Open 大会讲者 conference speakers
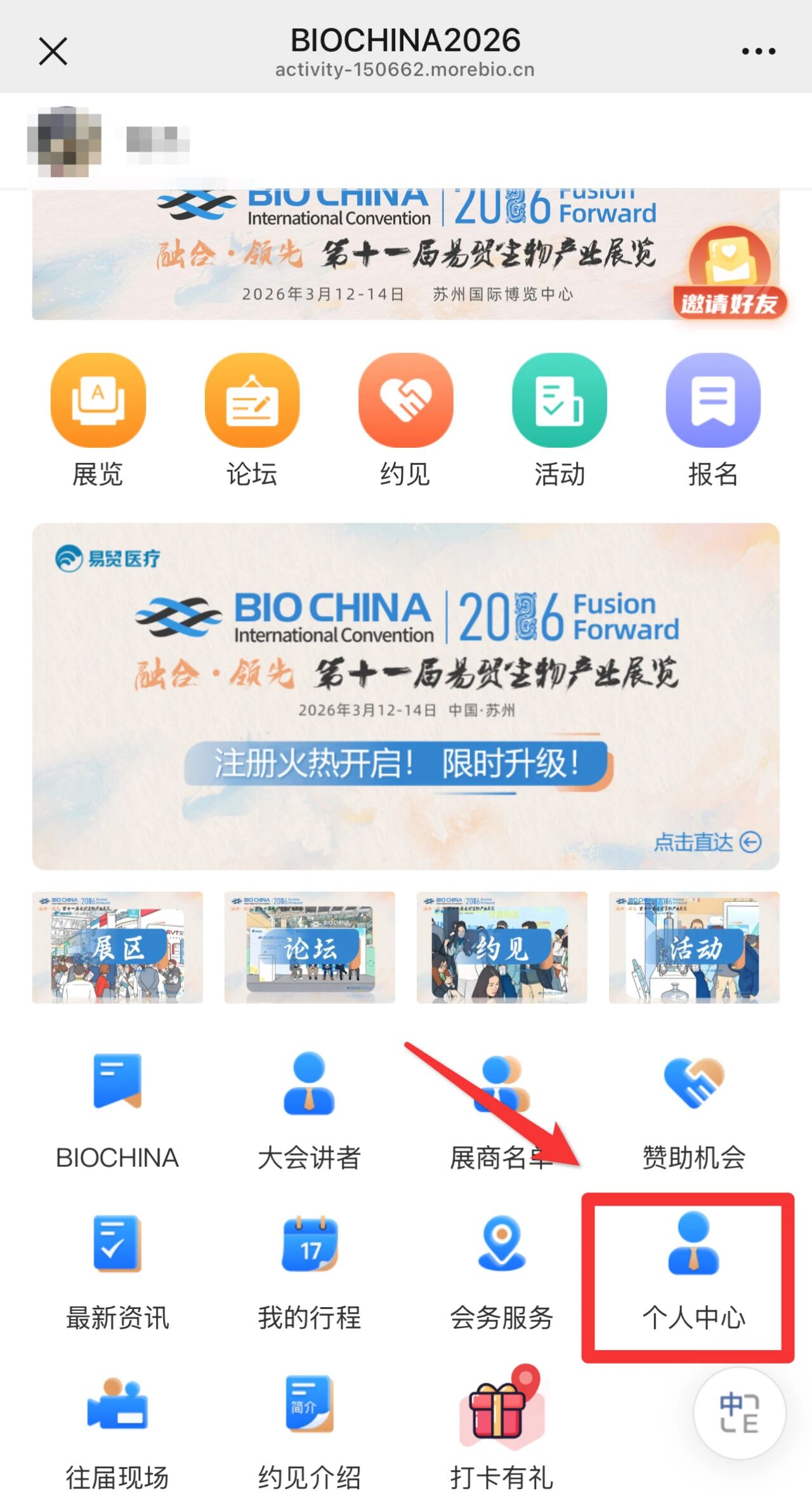This screenshot has height=1512, width=812. (310, 1109)
